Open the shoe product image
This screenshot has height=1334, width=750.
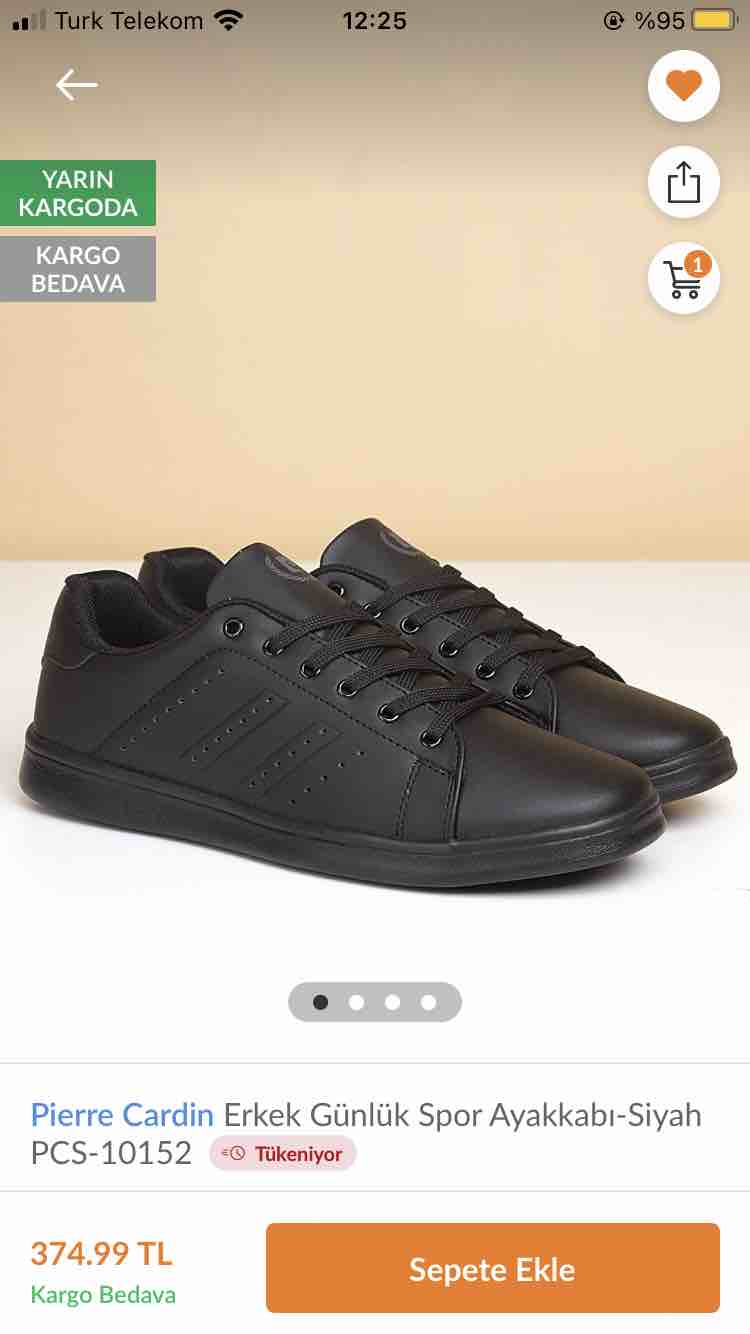(x=375, y=700)
